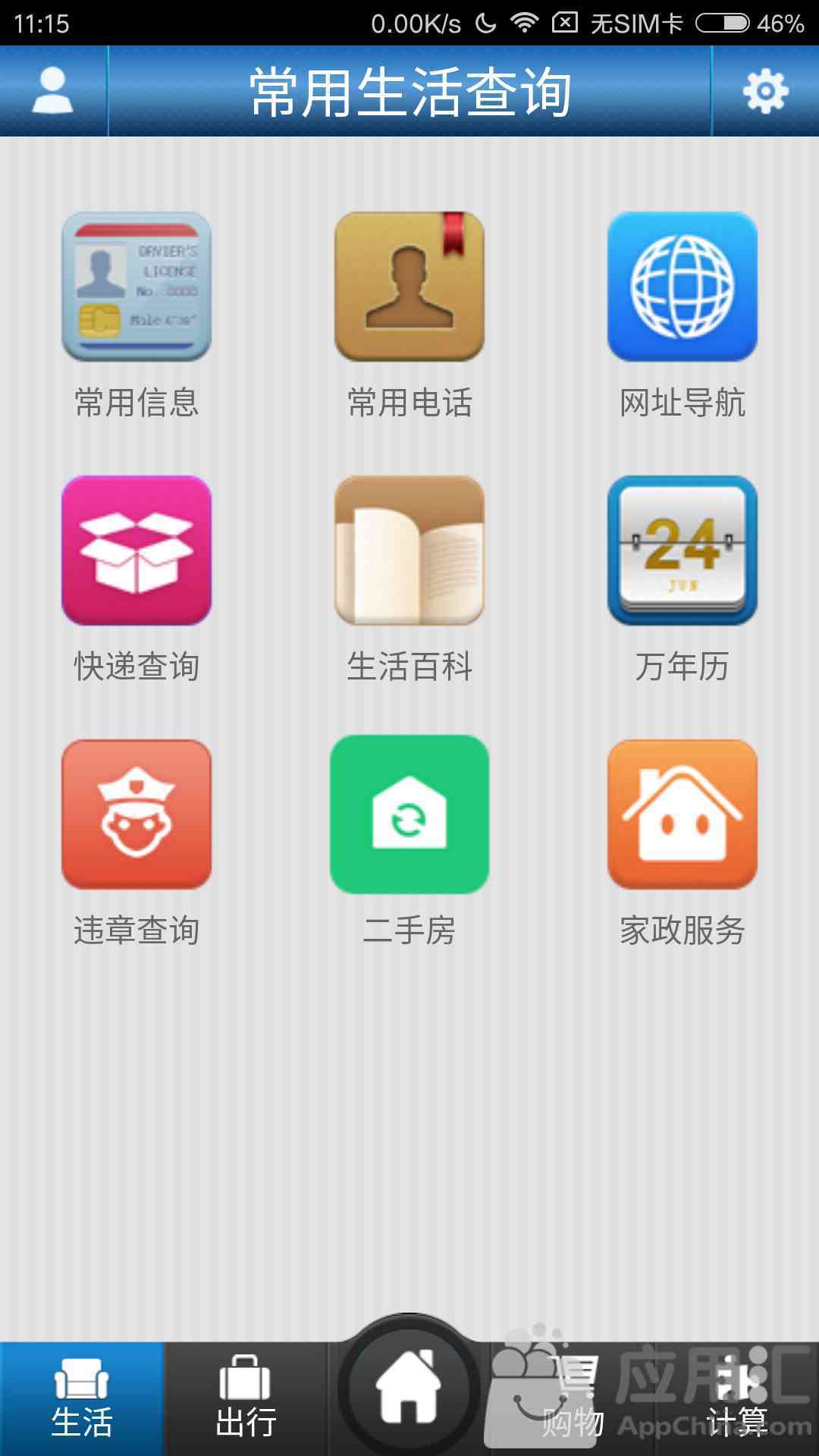819x1456 pixels.
Task: Open 常用电话 common phone numbers
Action: [409, 287]
